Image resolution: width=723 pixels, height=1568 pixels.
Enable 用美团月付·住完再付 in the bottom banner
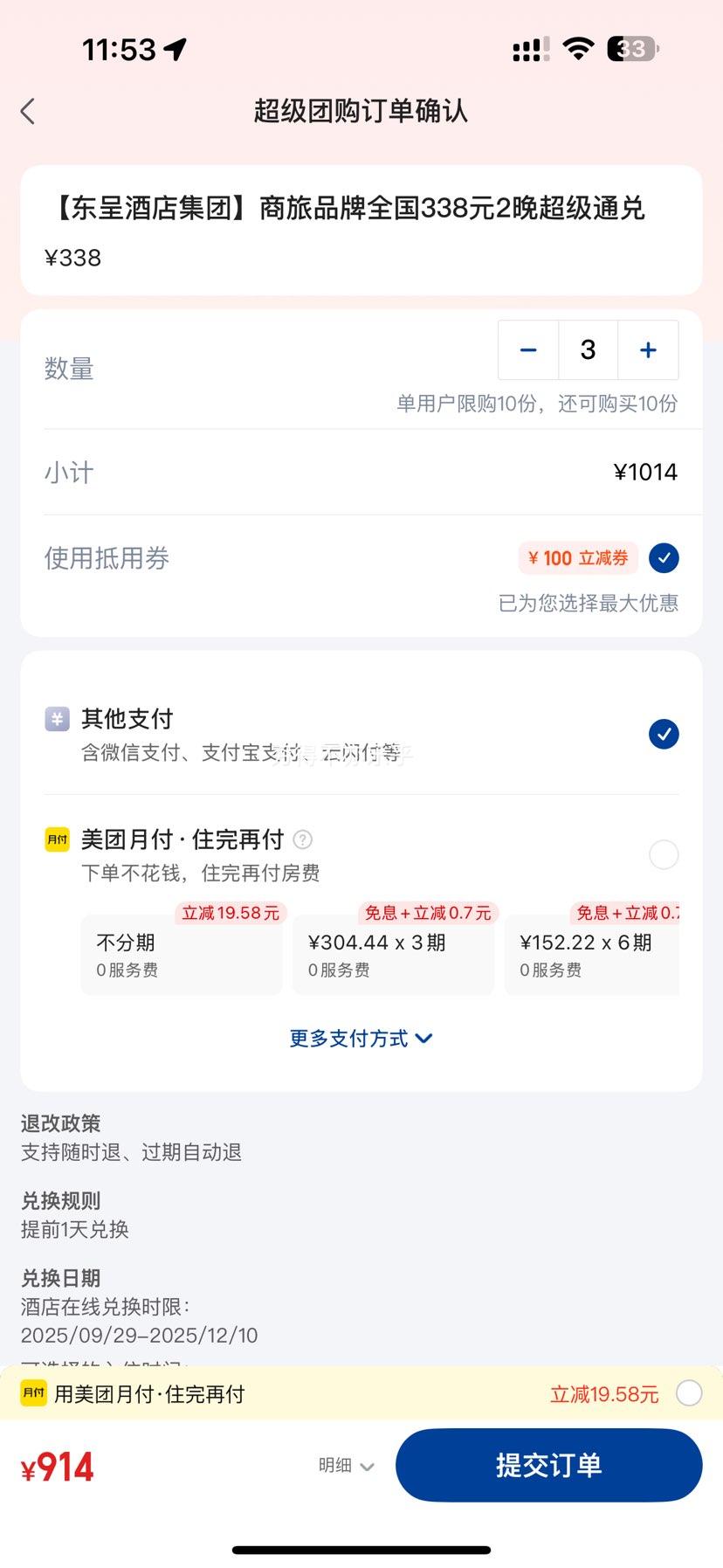tap(688, 1393)
